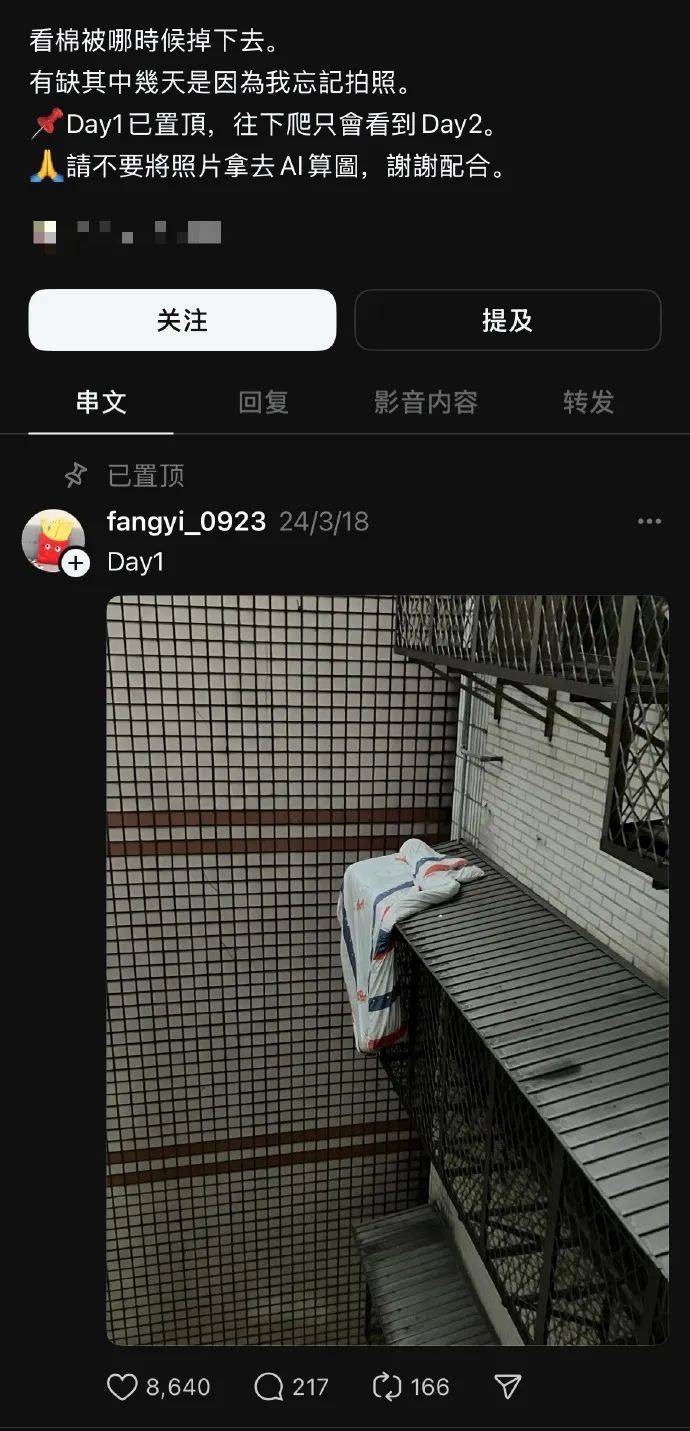This screenshot has width=690, height=1431.
Task: Open the 影音内容 tab
Action: (x=425, y=402)
